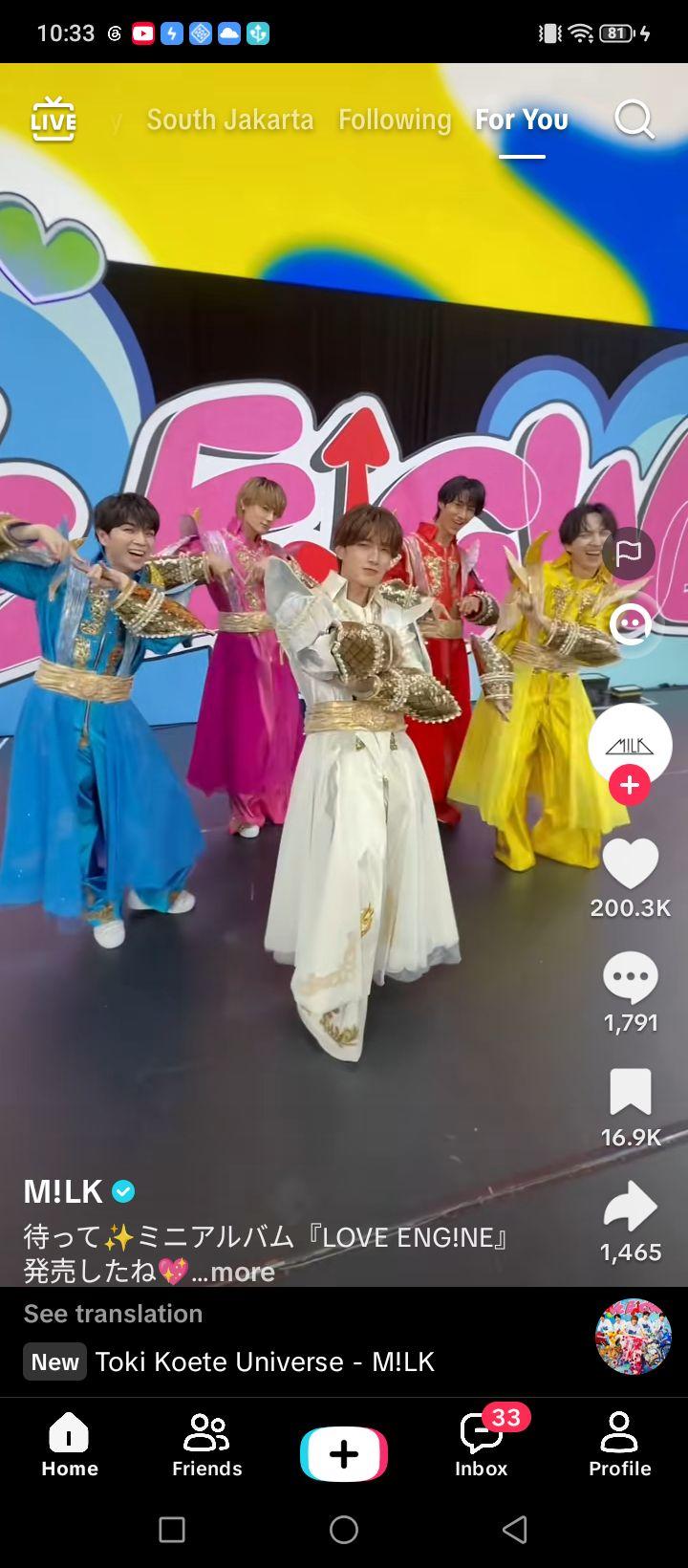See translation of the caption
Image resolution: width=688 pixels, height=1568 pixels.
point(113,1314)
